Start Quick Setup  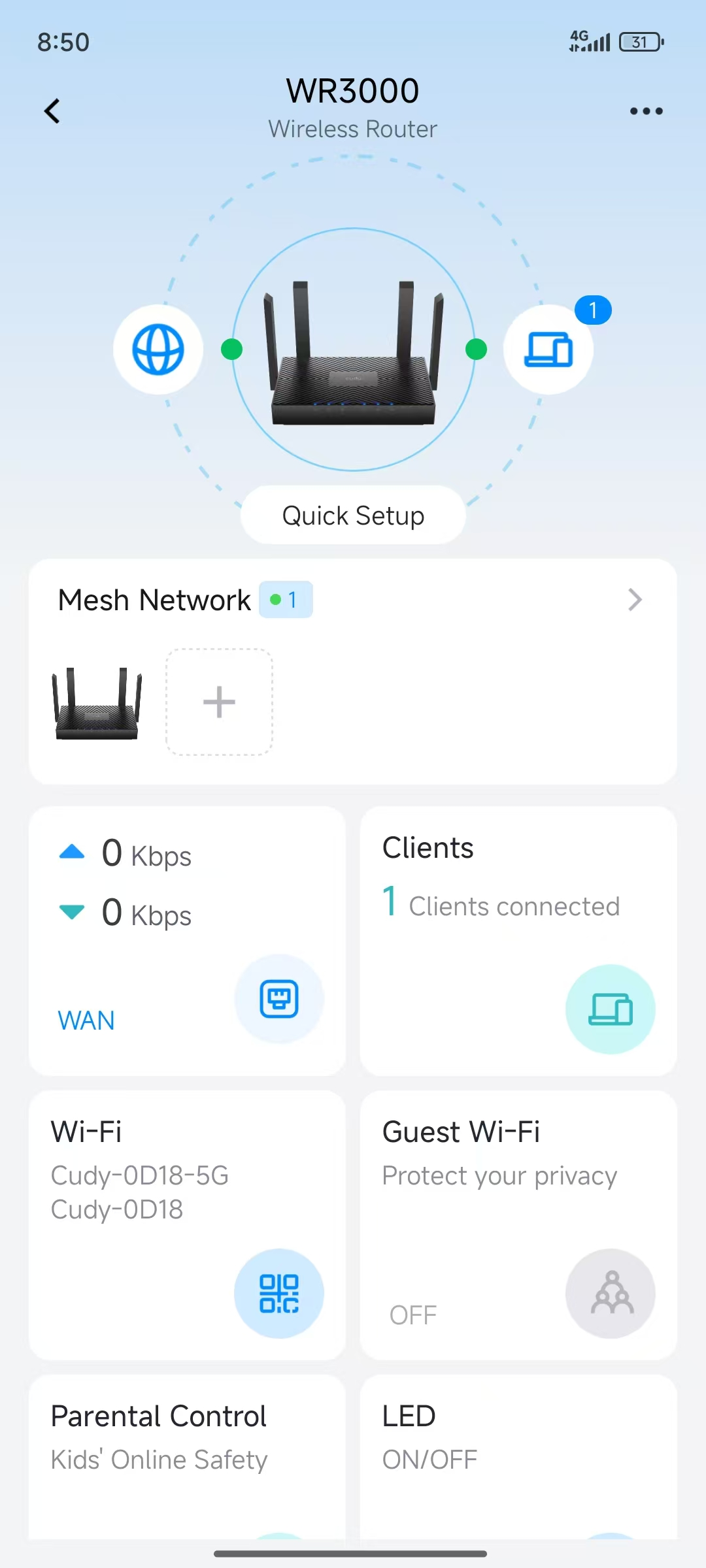click(x=353, y=515)
